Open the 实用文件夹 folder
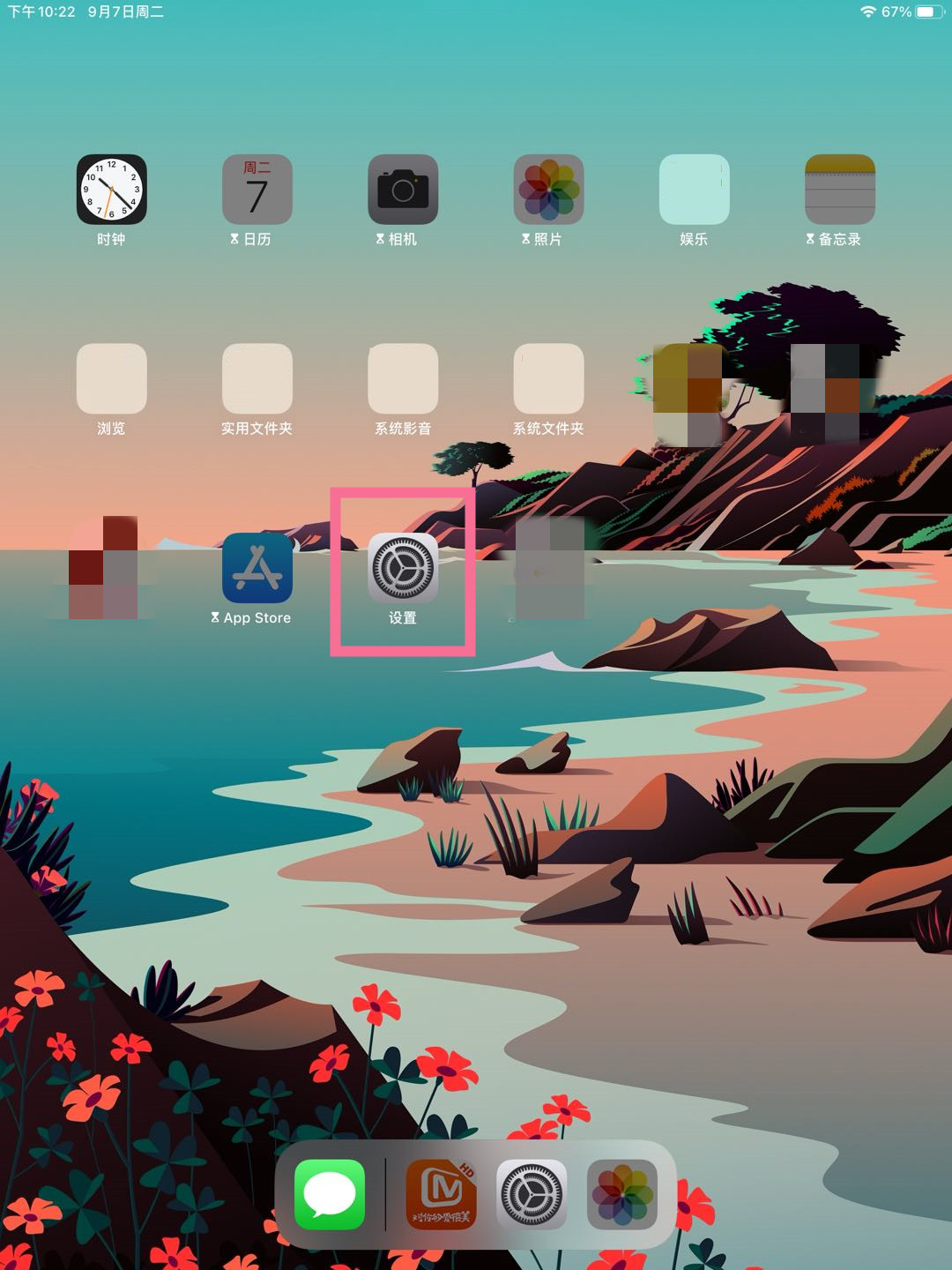The height and width of the screenshot is (1270, 952). pos(257,379)
